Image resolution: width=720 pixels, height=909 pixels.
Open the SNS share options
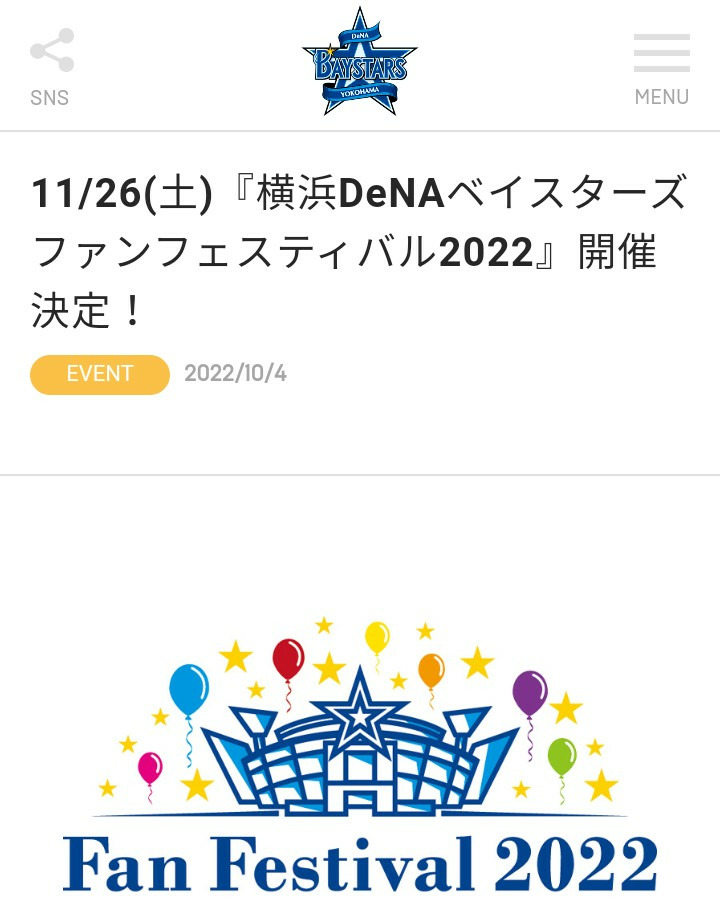(51, 65)
